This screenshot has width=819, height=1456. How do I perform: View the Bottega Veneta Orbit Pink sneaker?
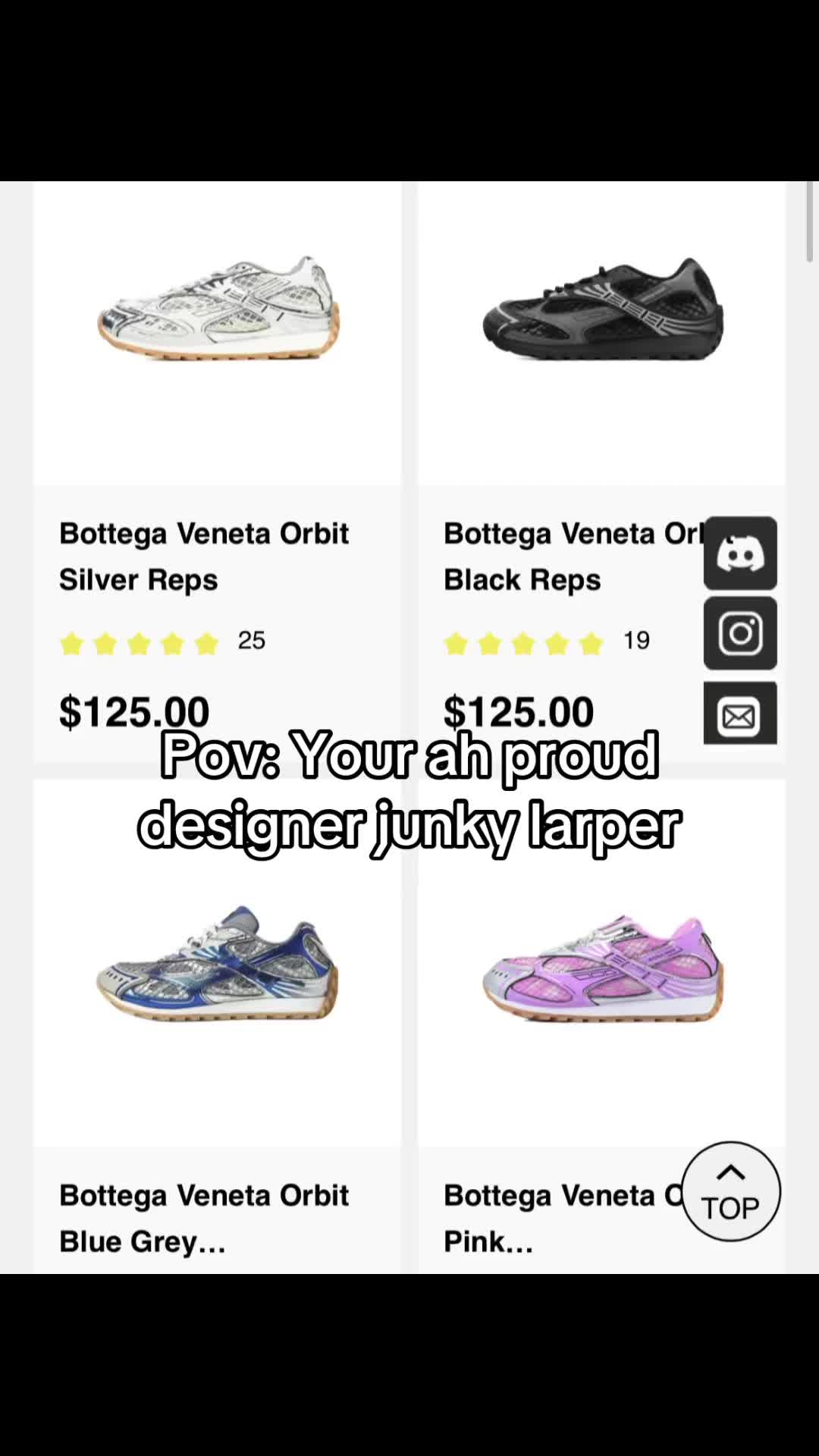[x=603, y=968]
